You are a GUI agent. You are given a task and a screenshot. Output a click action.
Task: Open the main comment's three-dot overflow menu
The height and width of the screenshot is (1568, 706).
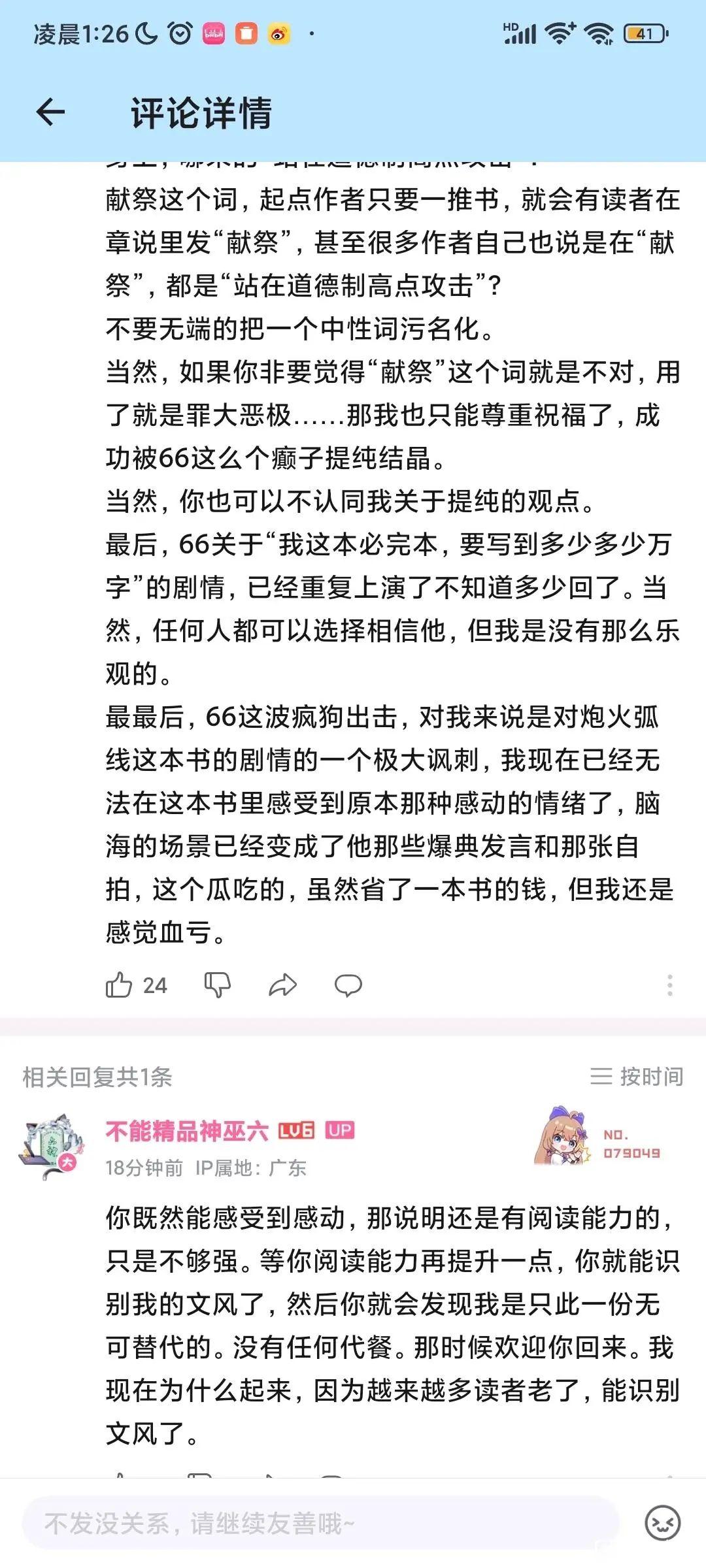(669, 985)
